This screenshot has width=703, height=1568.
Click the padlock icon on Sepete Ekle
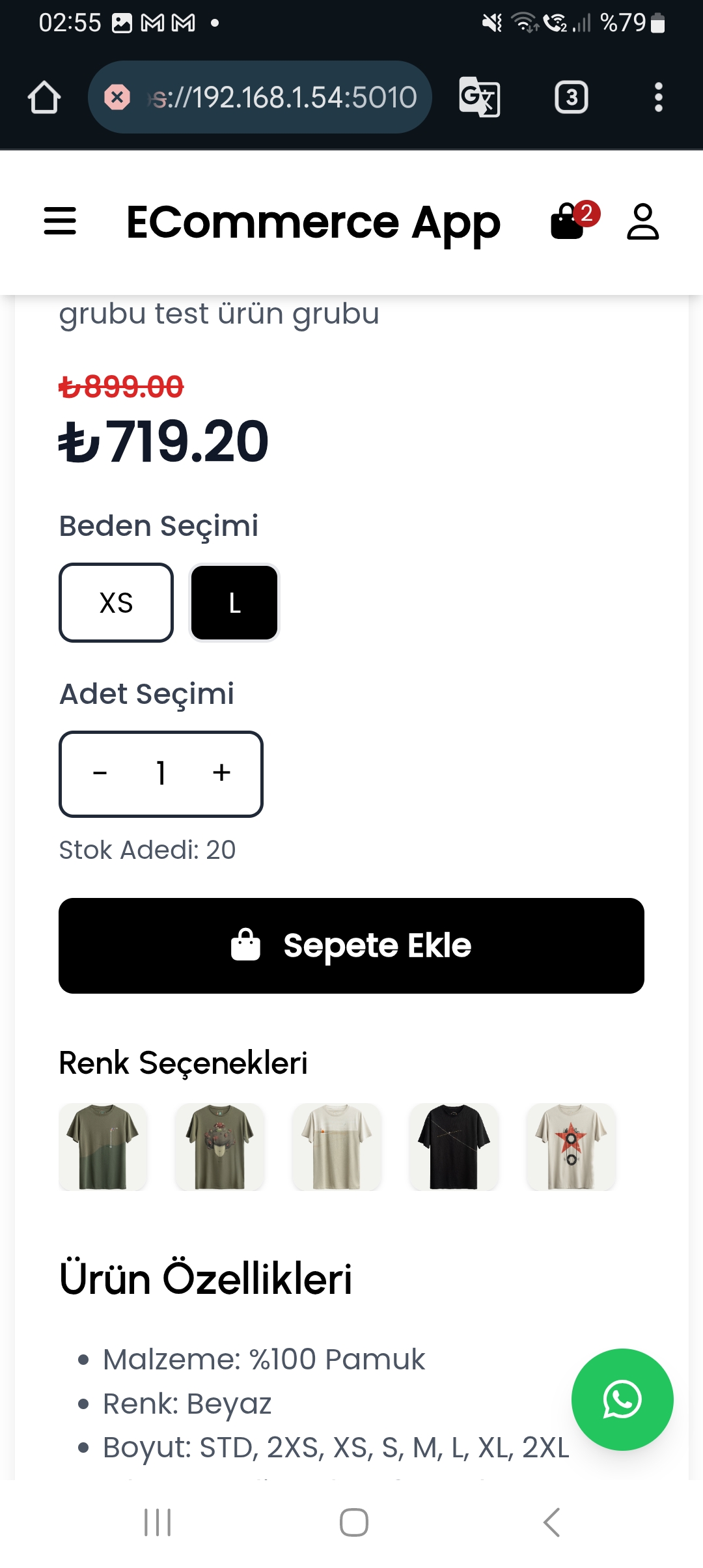247,945
